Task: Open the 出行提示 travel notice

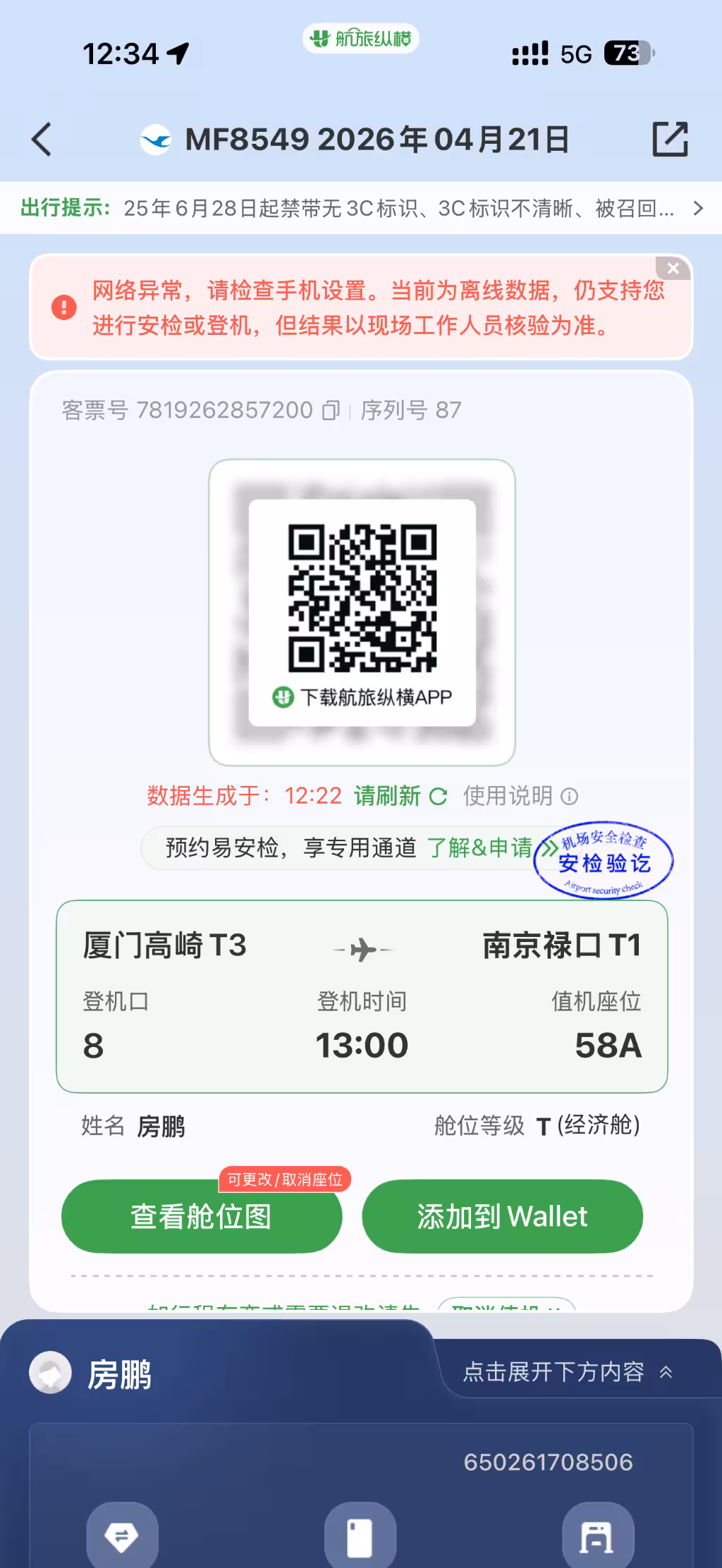Action: (361, 208)
